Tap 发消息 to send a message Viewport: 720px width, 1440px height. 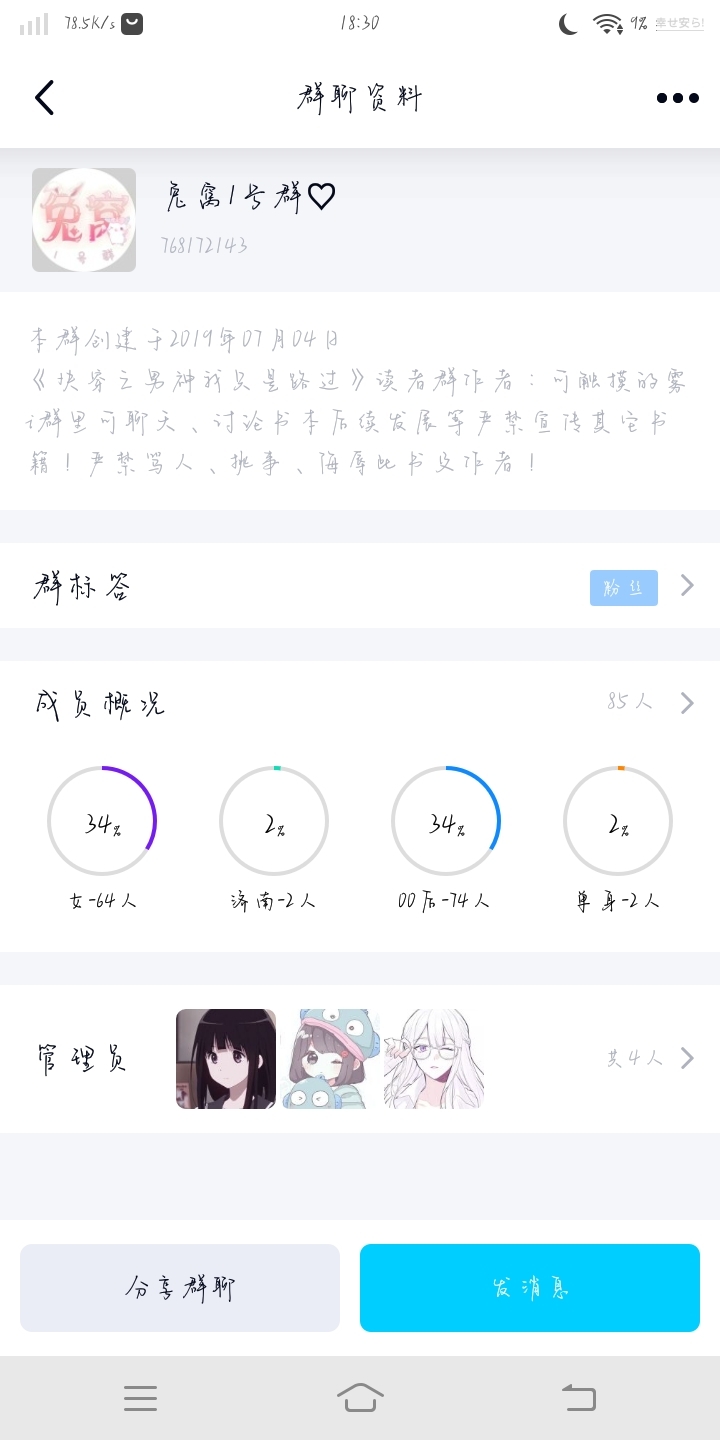click(530, 1288)
